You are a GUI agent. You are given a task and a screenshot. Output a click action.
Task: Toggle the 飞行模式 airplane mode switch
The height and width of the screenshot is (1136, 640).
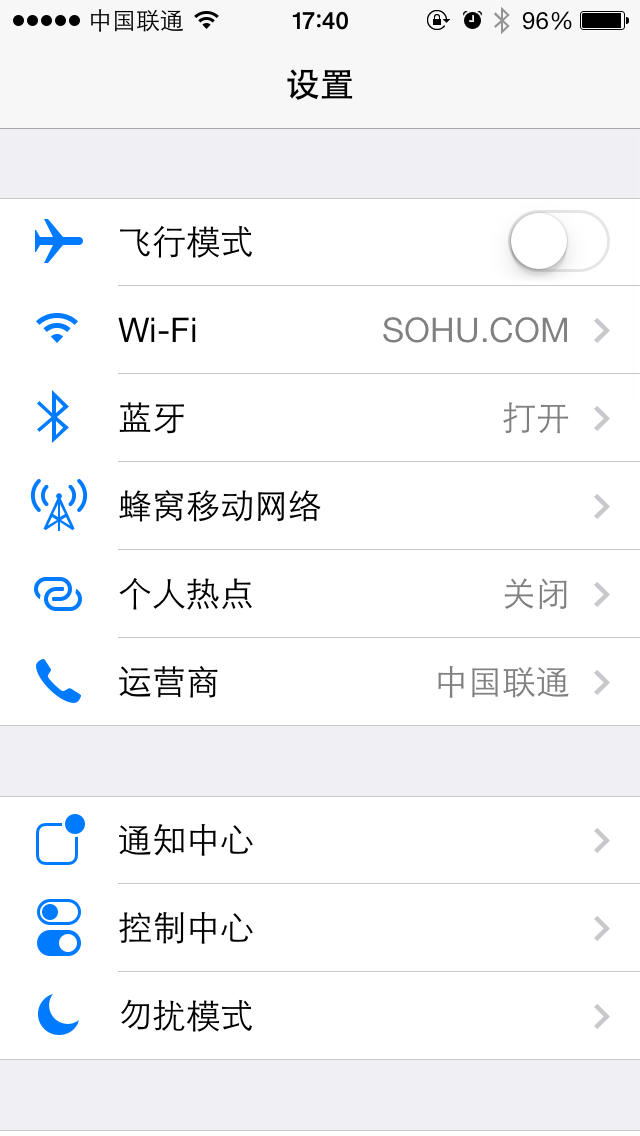coord(558,242)
